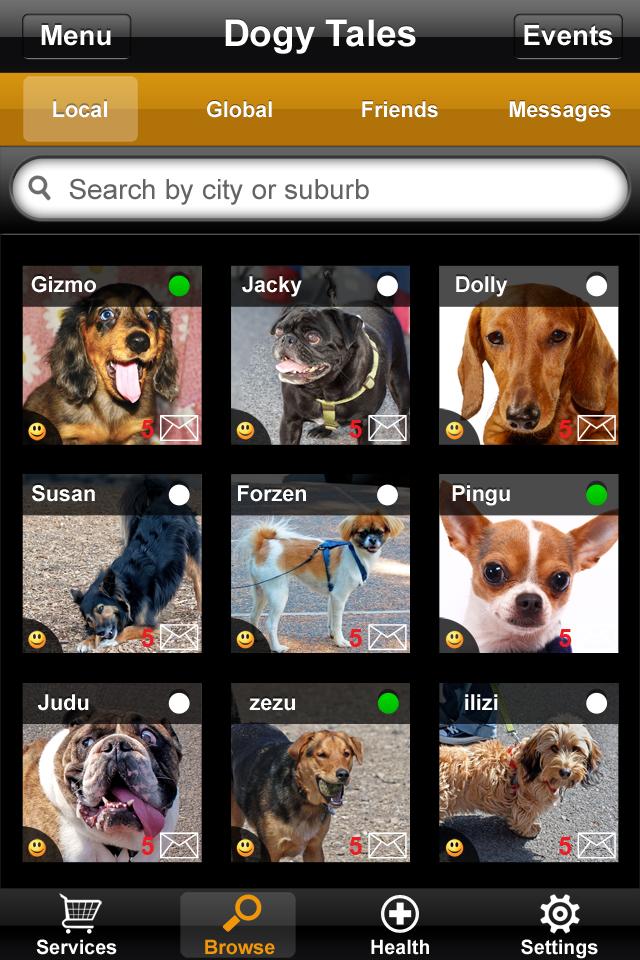640x960 pixels.
Task: Switch to the Messages tab
Action: click(x=559, y=110)
